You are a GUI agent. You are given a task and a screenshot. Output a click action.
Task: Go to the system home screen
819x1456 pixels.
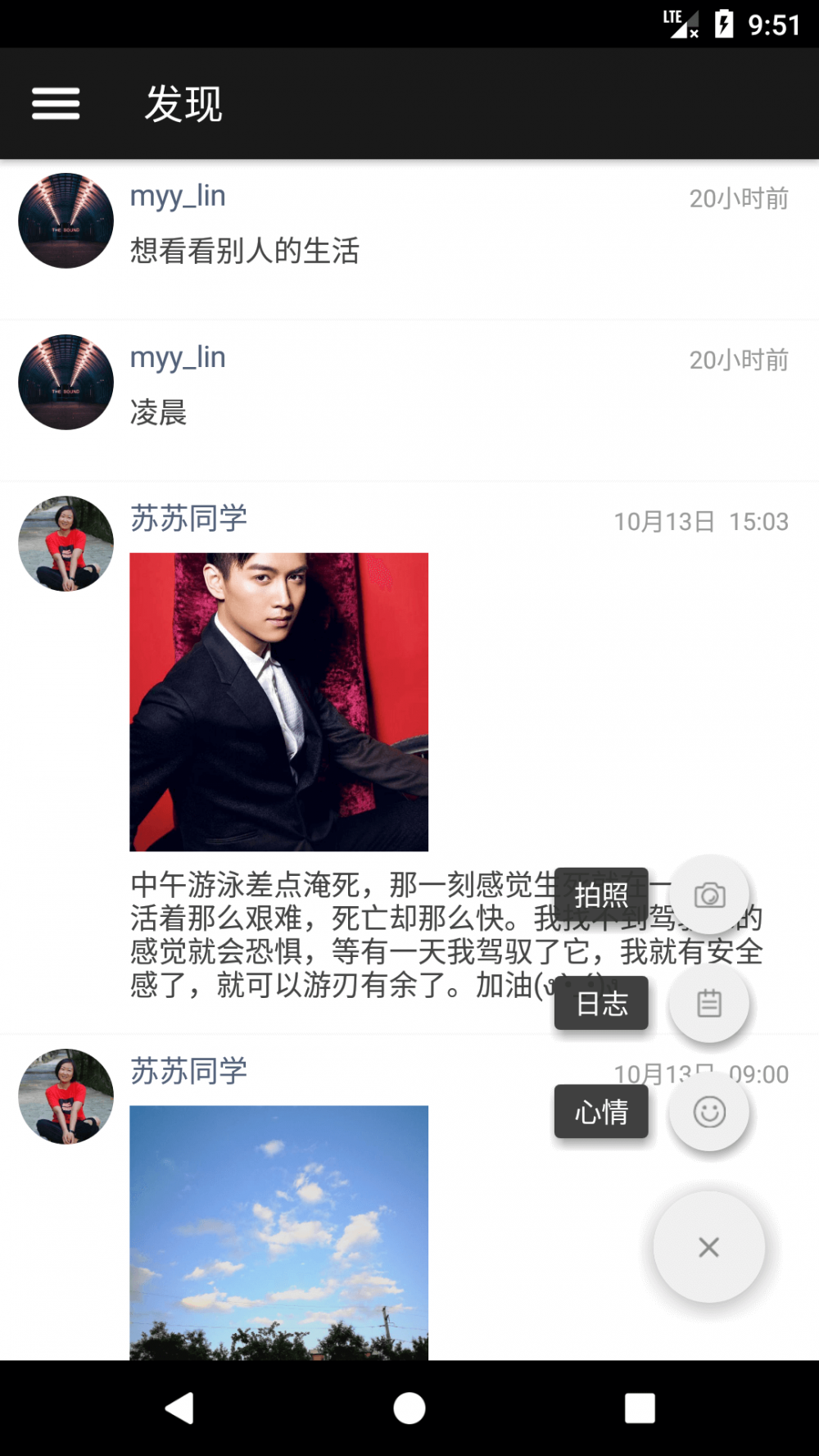[x=409, y=1408]
